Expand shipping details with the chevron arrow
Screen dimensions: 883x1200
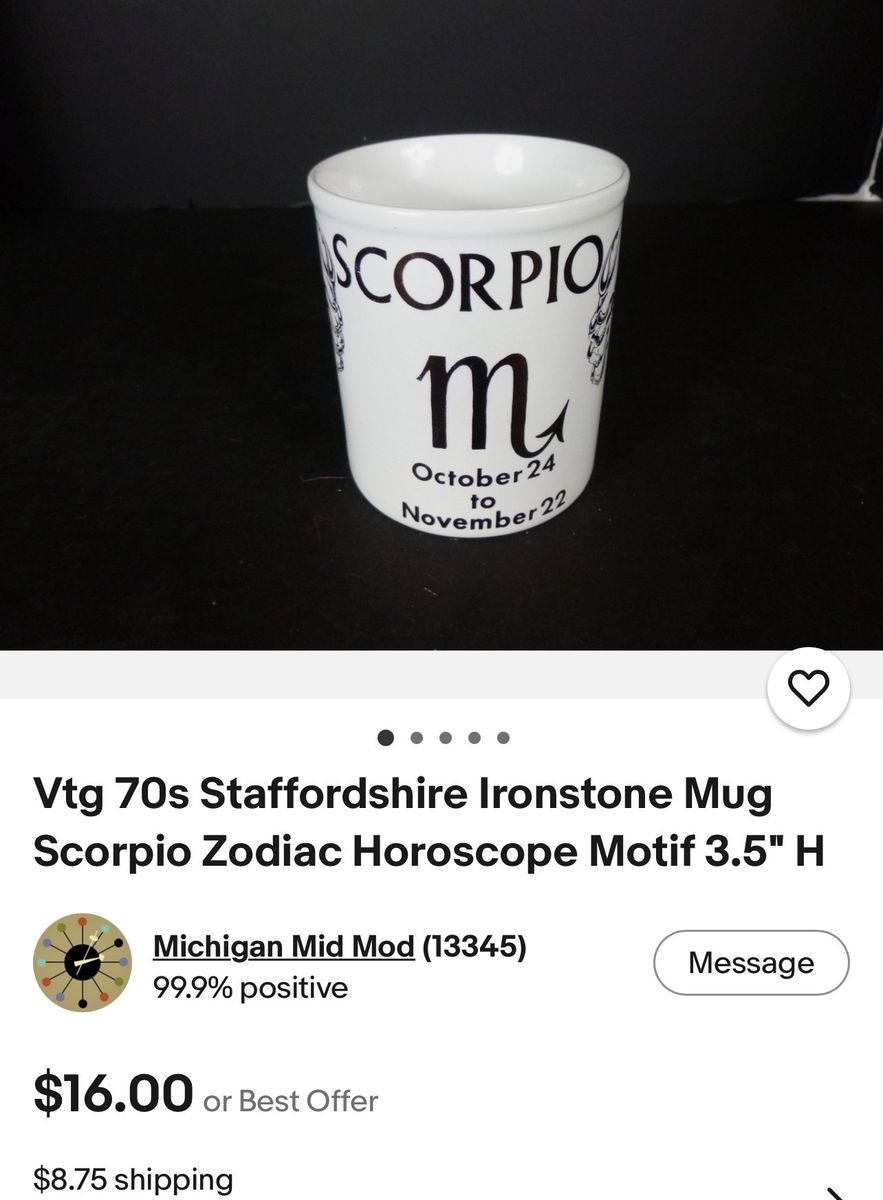pos(836,1191)
